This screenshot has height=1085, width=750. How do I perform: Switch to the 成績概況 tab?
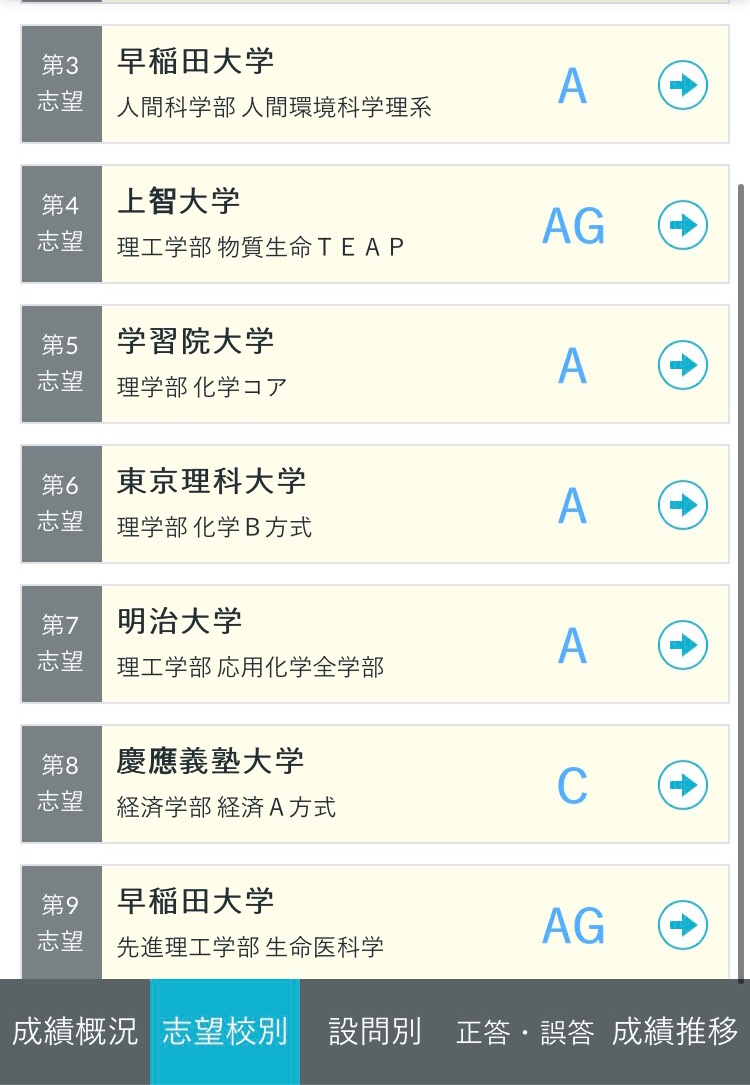coord(75,1032)
